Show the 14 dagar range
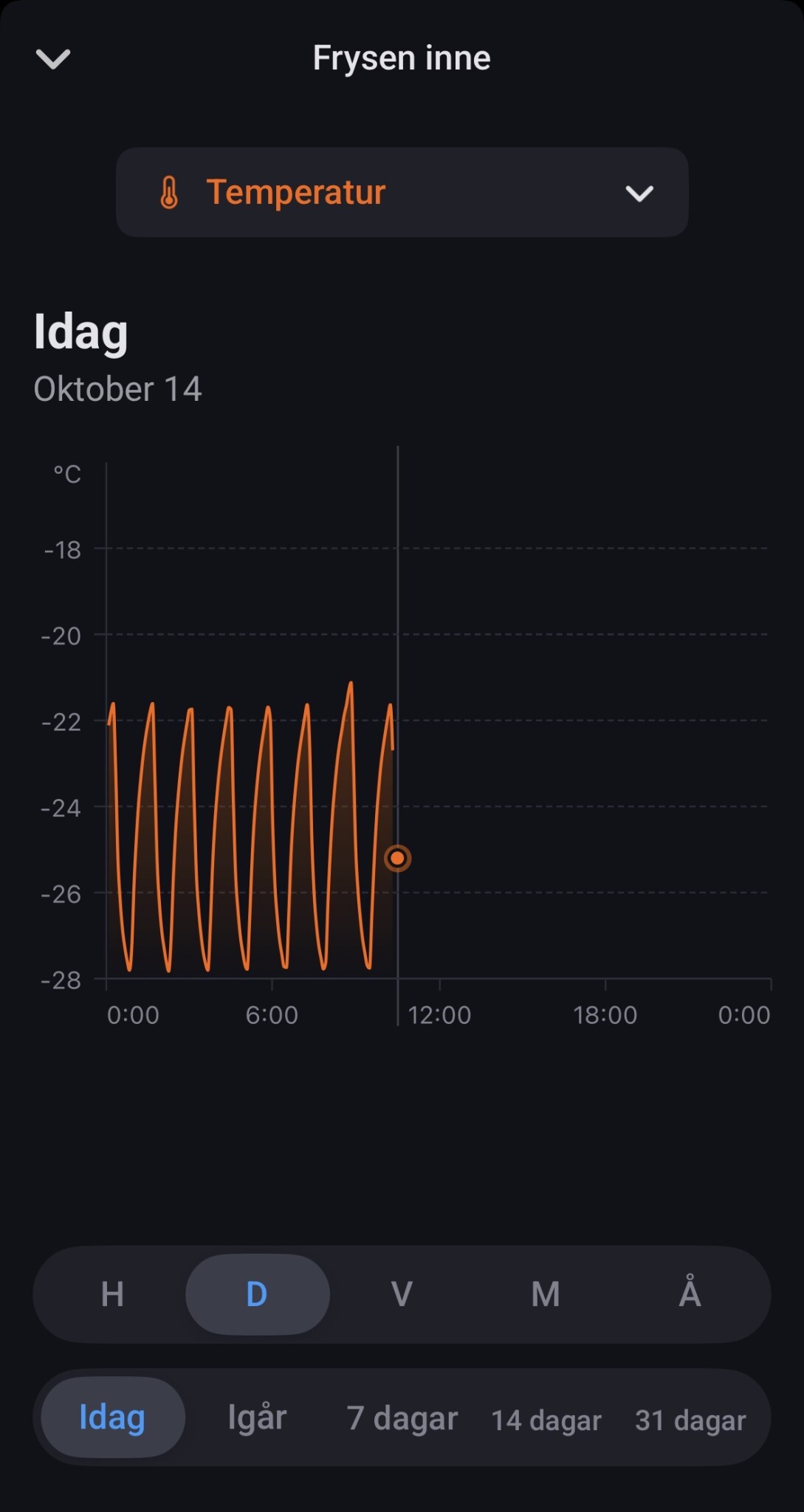804x1512 pixels. 546,1420
